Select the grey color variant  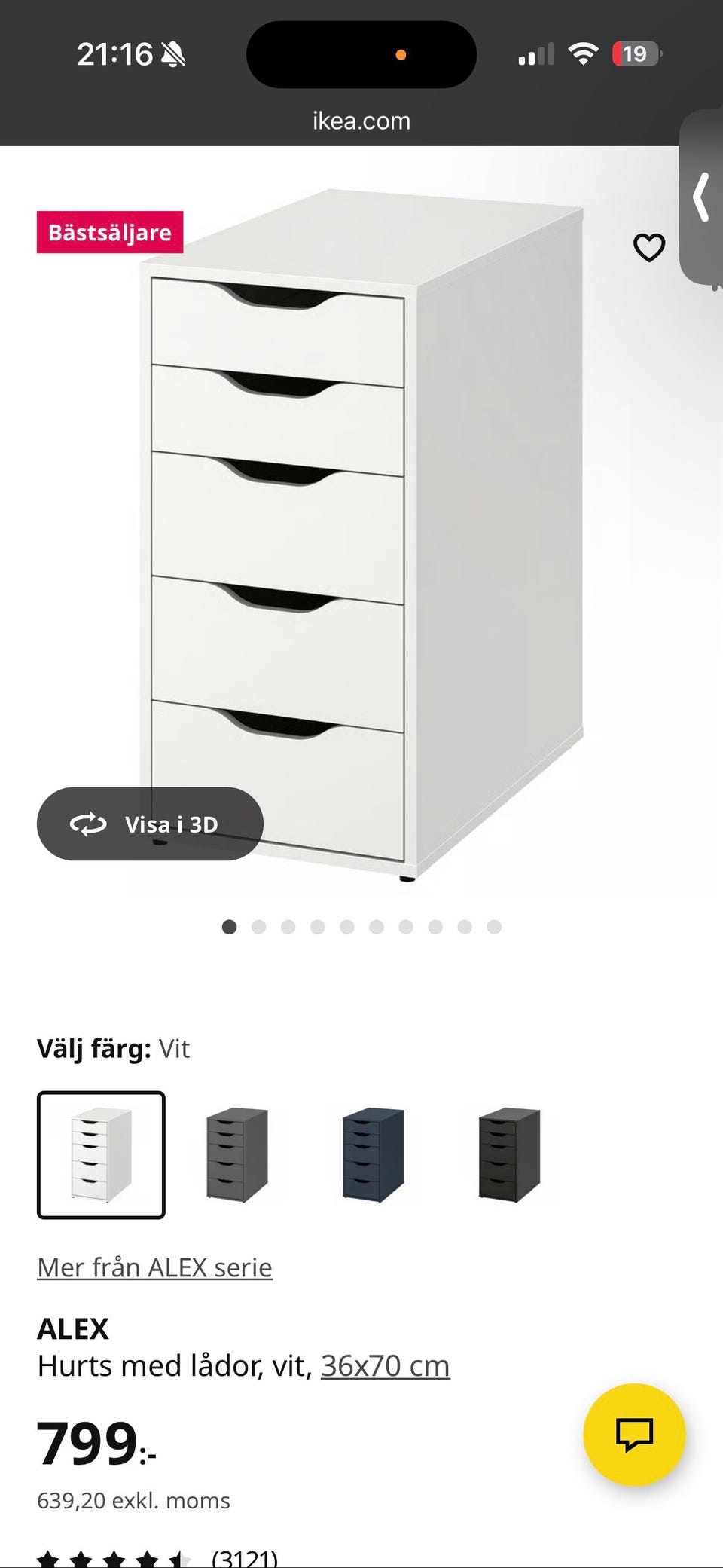click(x=236, y=1154)
